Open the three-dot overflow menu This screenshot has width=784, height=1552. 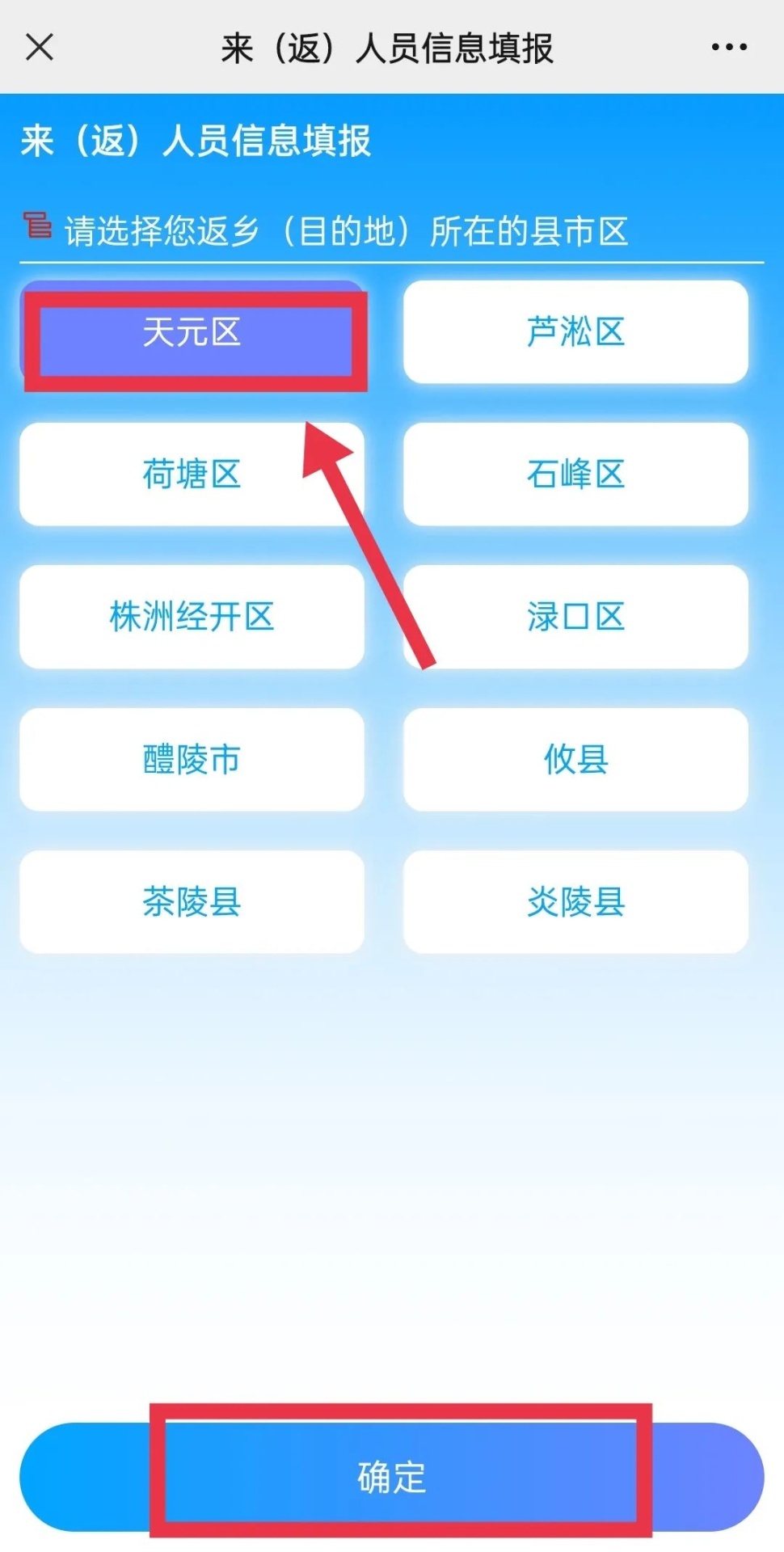pos(729,47)
